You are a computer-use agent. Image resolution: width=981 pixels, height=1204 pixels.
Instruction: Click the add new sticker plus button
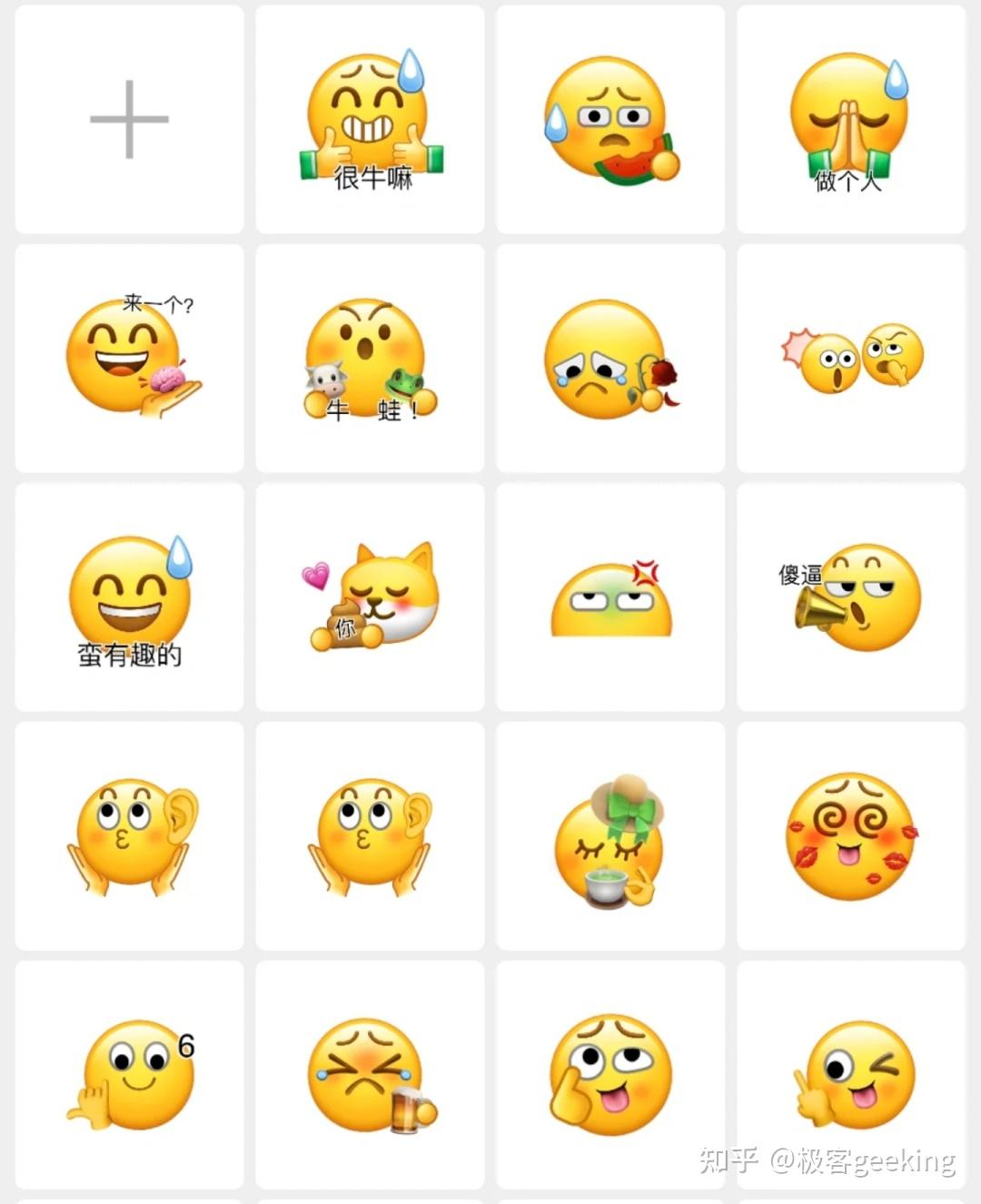128,117
